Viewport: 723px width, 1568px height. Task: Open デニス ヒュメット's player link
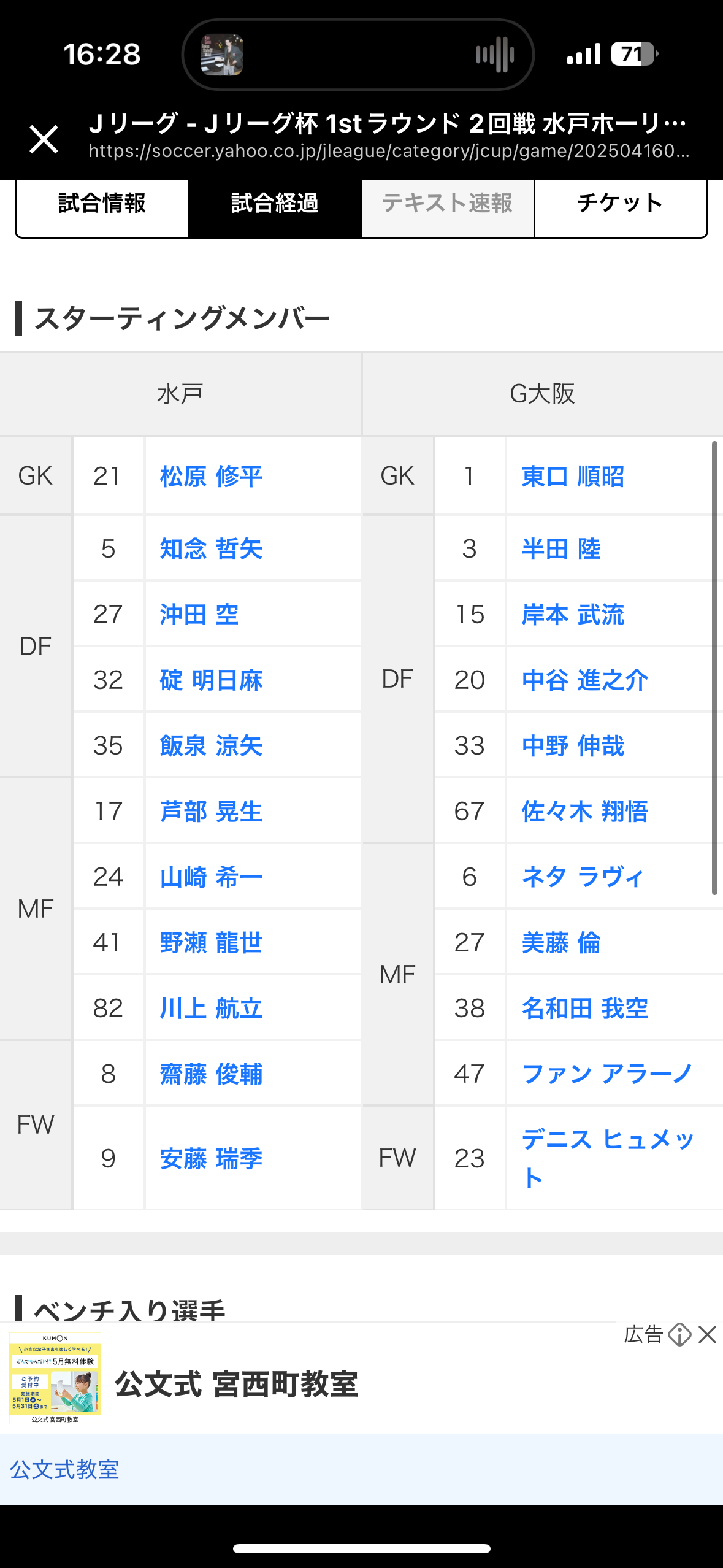[x=607, y=1158]
